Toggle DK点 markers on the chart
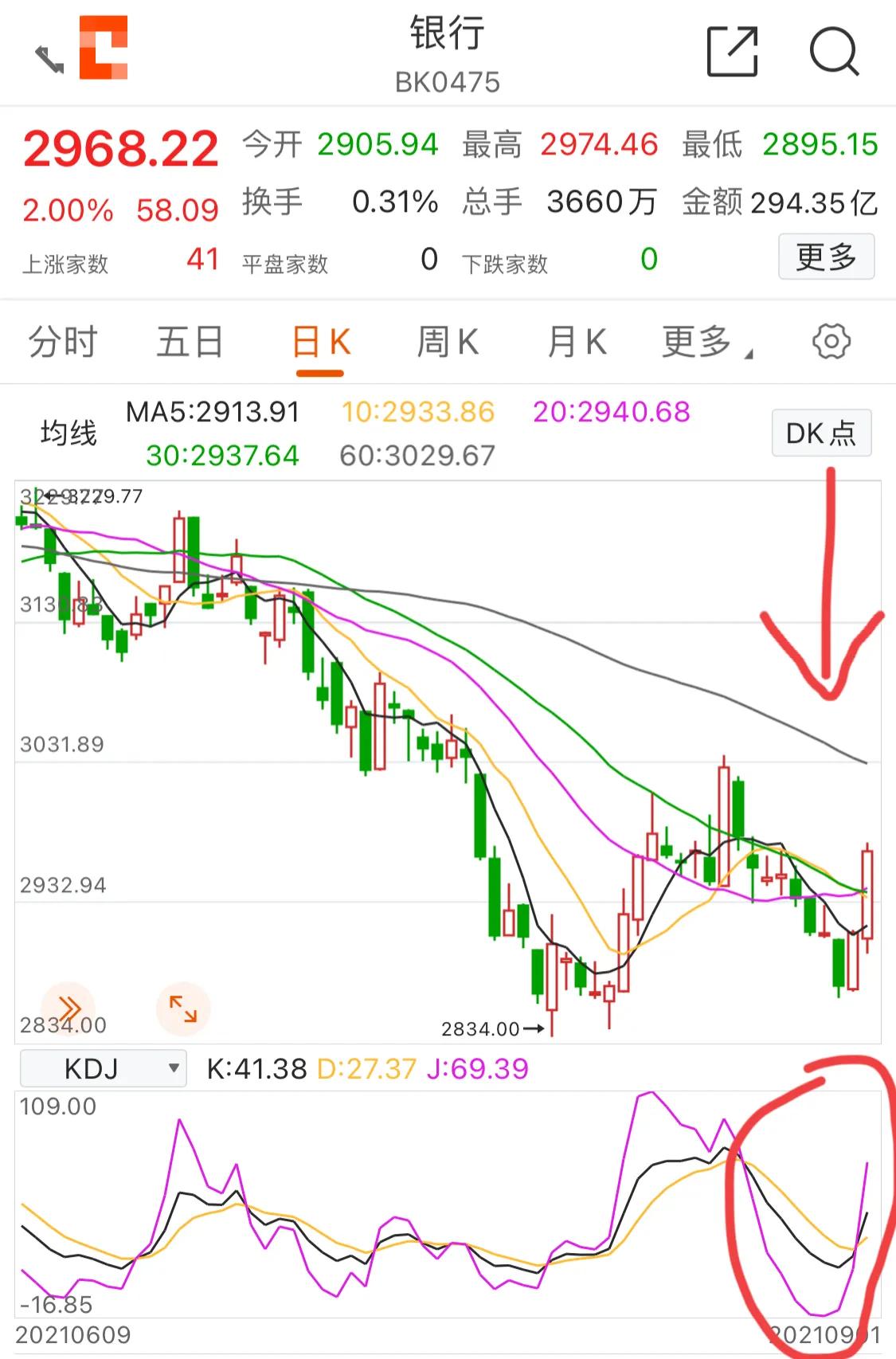896x1359 pixels. (x=821, y=433)
